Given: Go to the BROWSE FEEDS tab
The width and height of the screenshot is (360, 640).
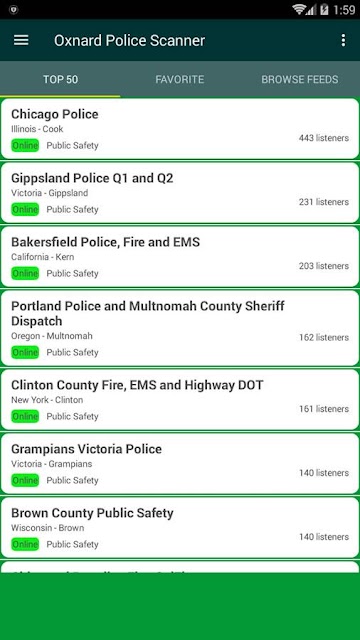Looking at the screenshot, I should pyautogui.click(x=300, y=79).
